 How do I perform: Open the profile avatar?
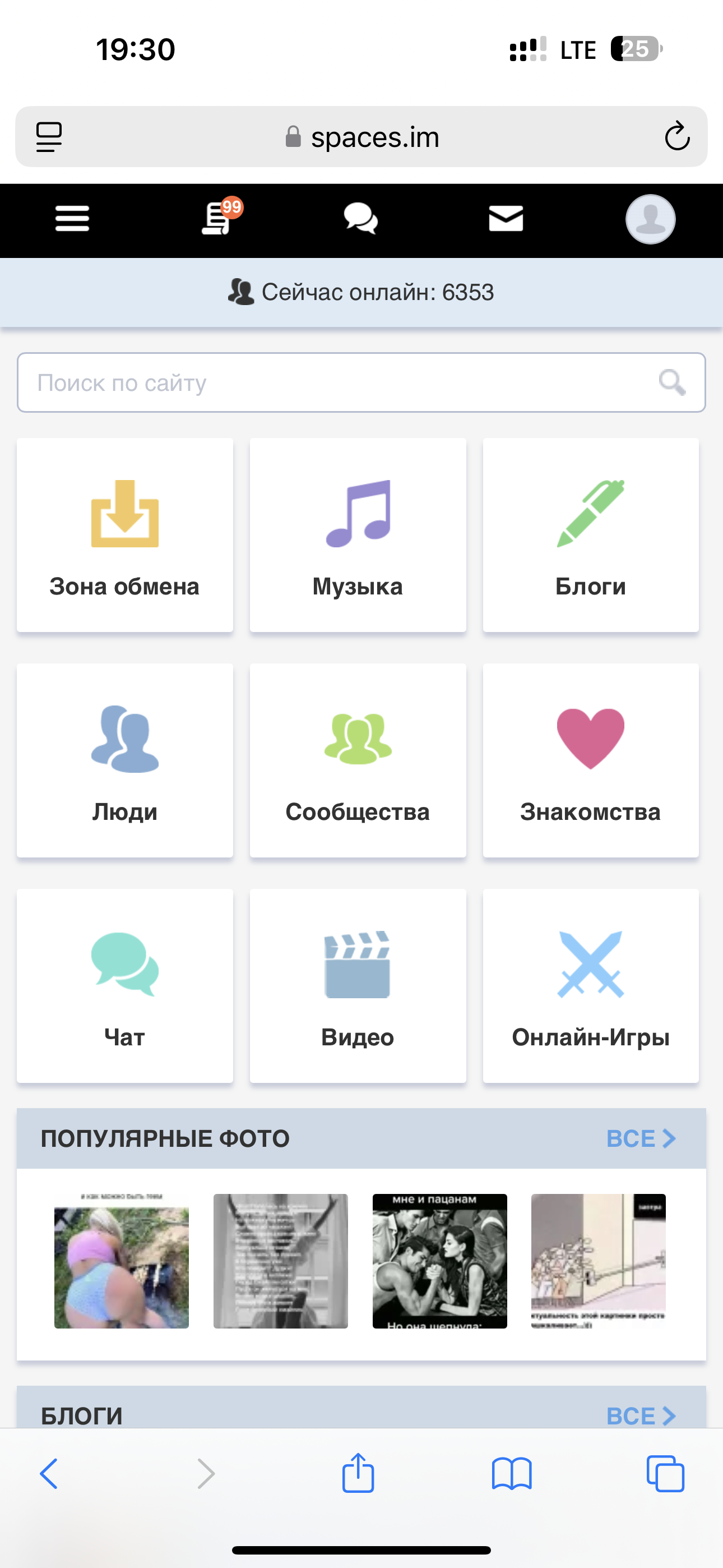pos(650,219)
